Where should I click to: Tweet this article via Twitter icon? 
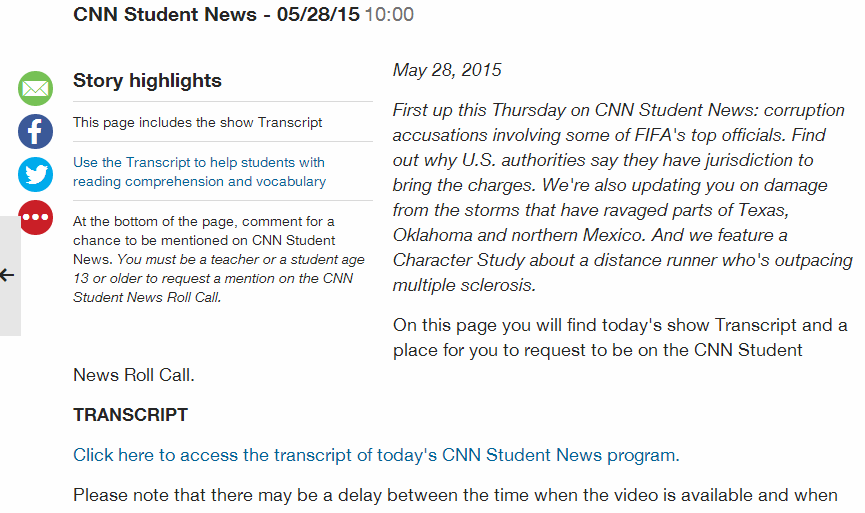35,174
